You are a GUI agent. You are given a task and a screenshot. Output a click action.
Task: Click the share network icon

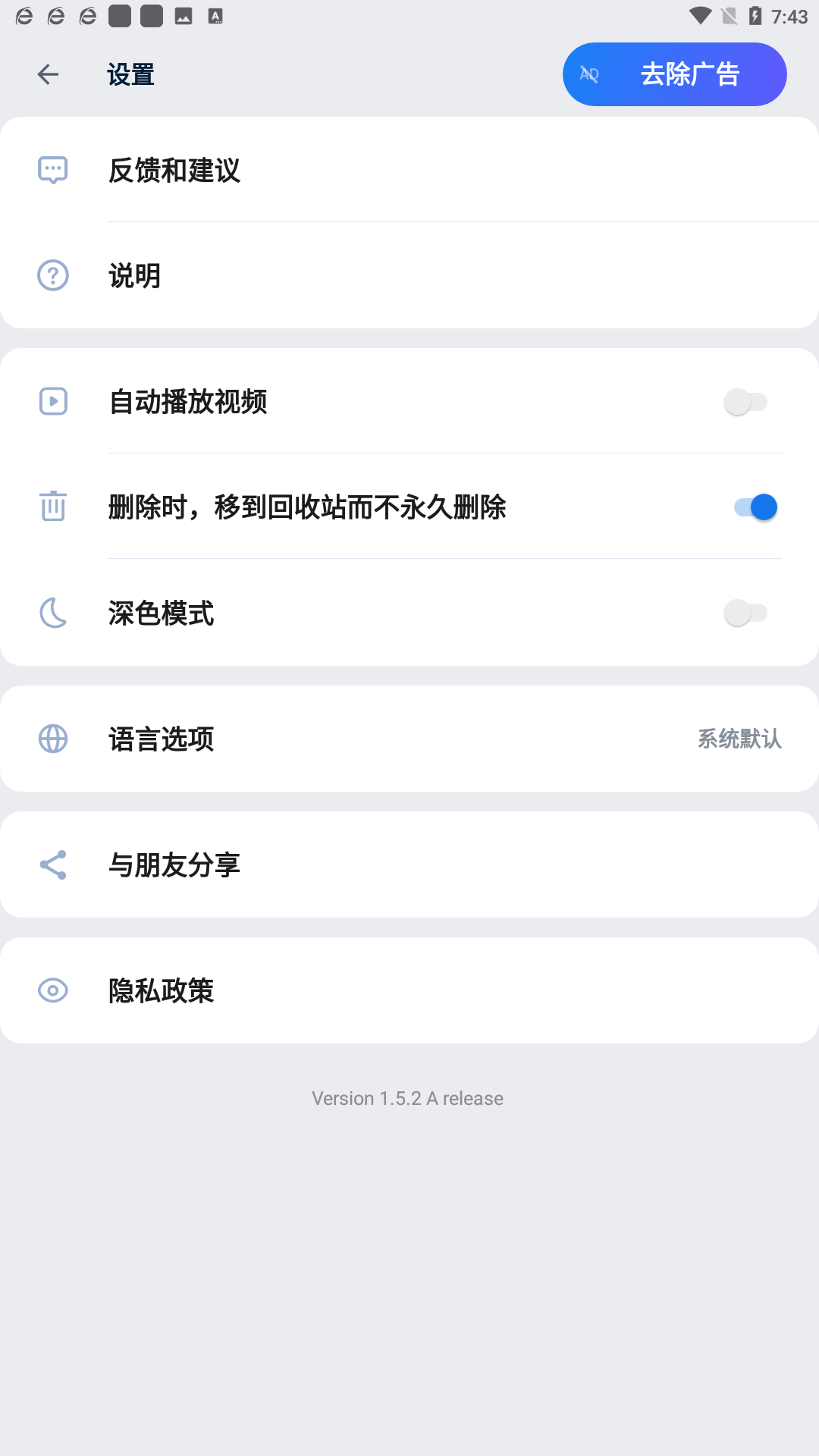point(52,864)
